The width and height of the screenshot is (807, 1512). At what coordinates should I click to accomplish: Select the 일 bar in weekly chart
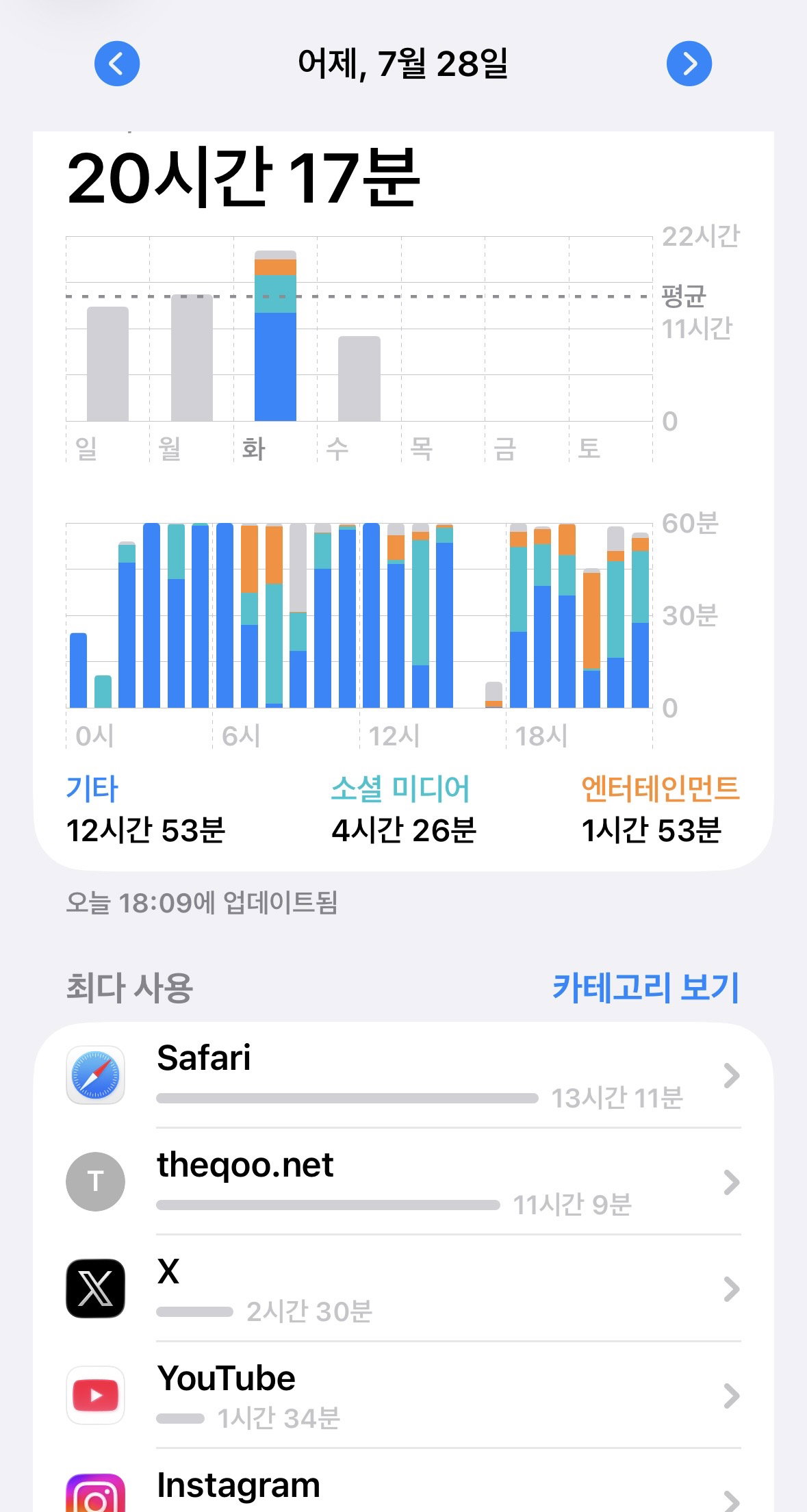107,363
